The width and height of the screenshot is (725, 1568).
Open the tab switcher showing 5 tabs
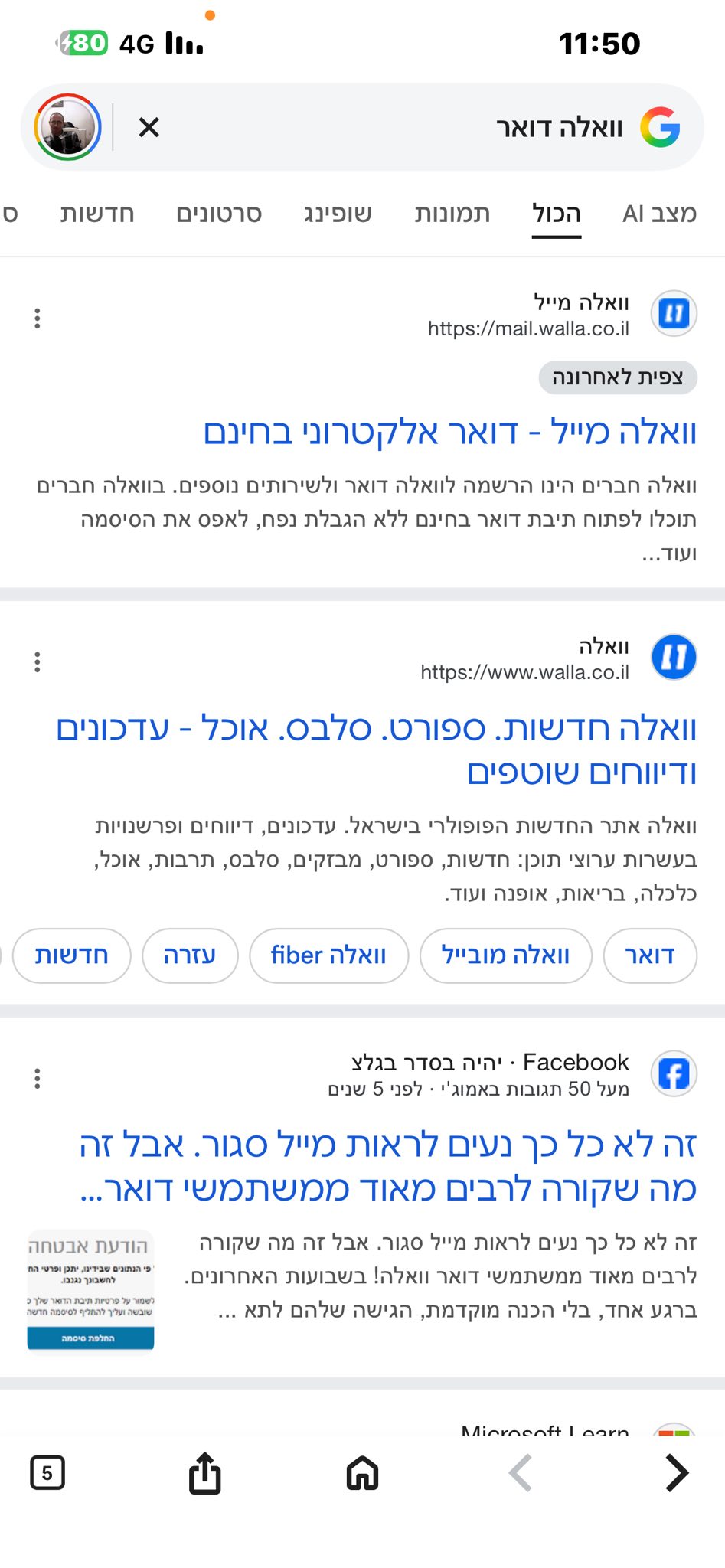coord(47,1473)
